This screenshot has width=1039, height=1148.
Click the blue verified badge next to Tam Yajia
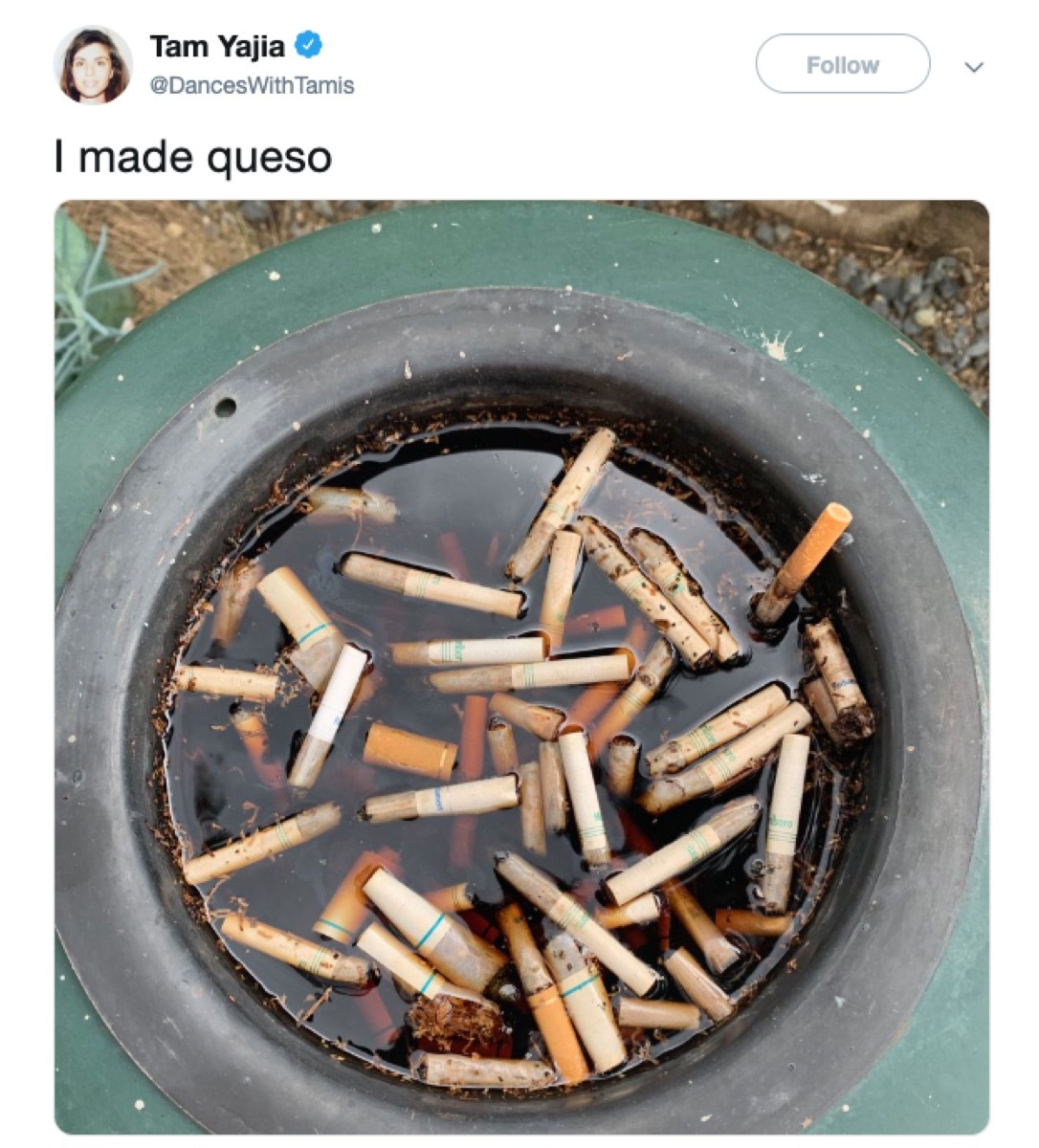308,42
